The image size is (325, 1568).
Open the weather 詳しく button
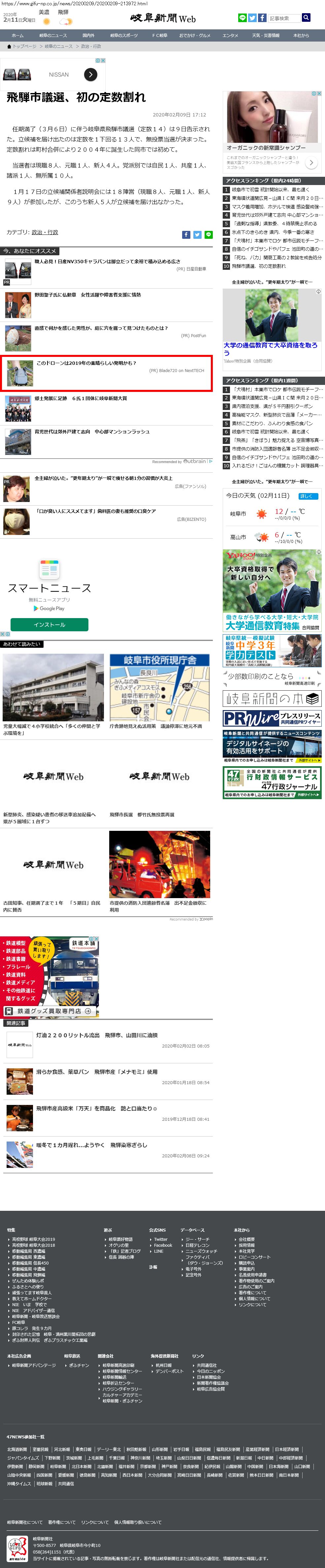point(309,496)
